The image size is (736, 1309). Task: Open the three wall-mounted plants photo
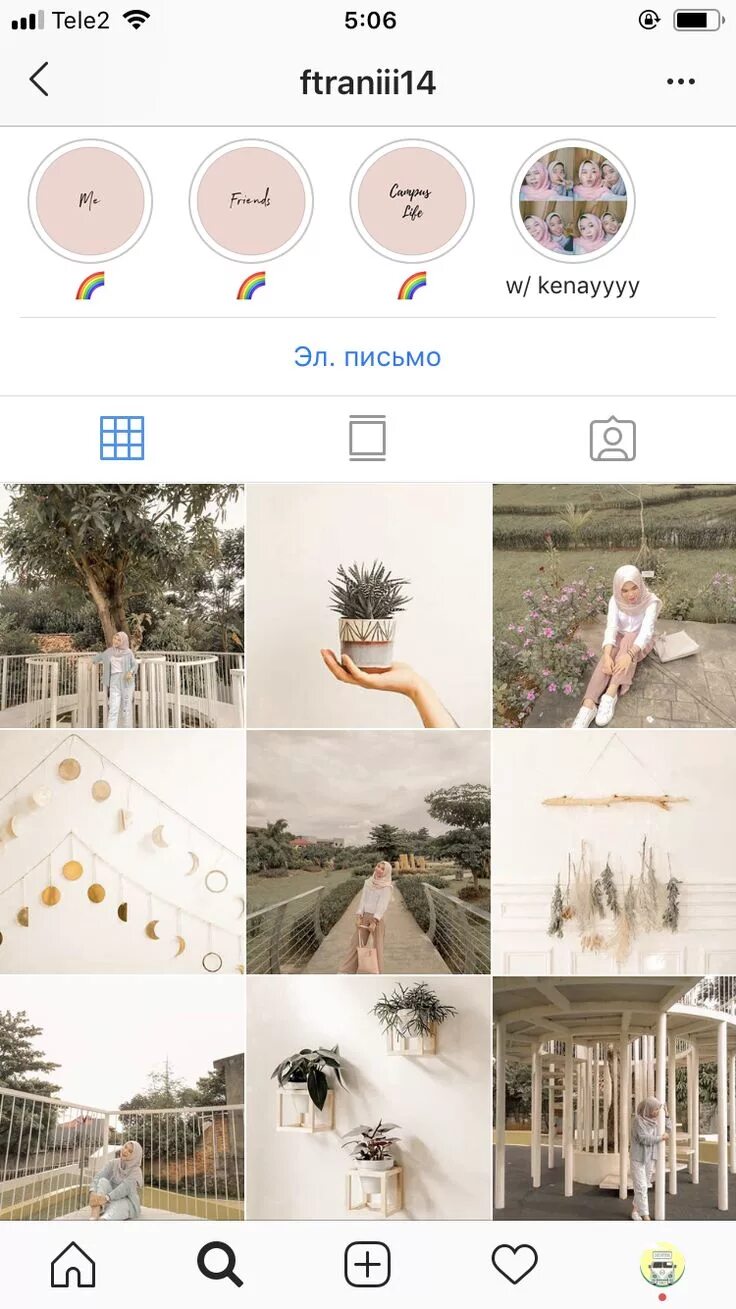tap(368, 1097)
